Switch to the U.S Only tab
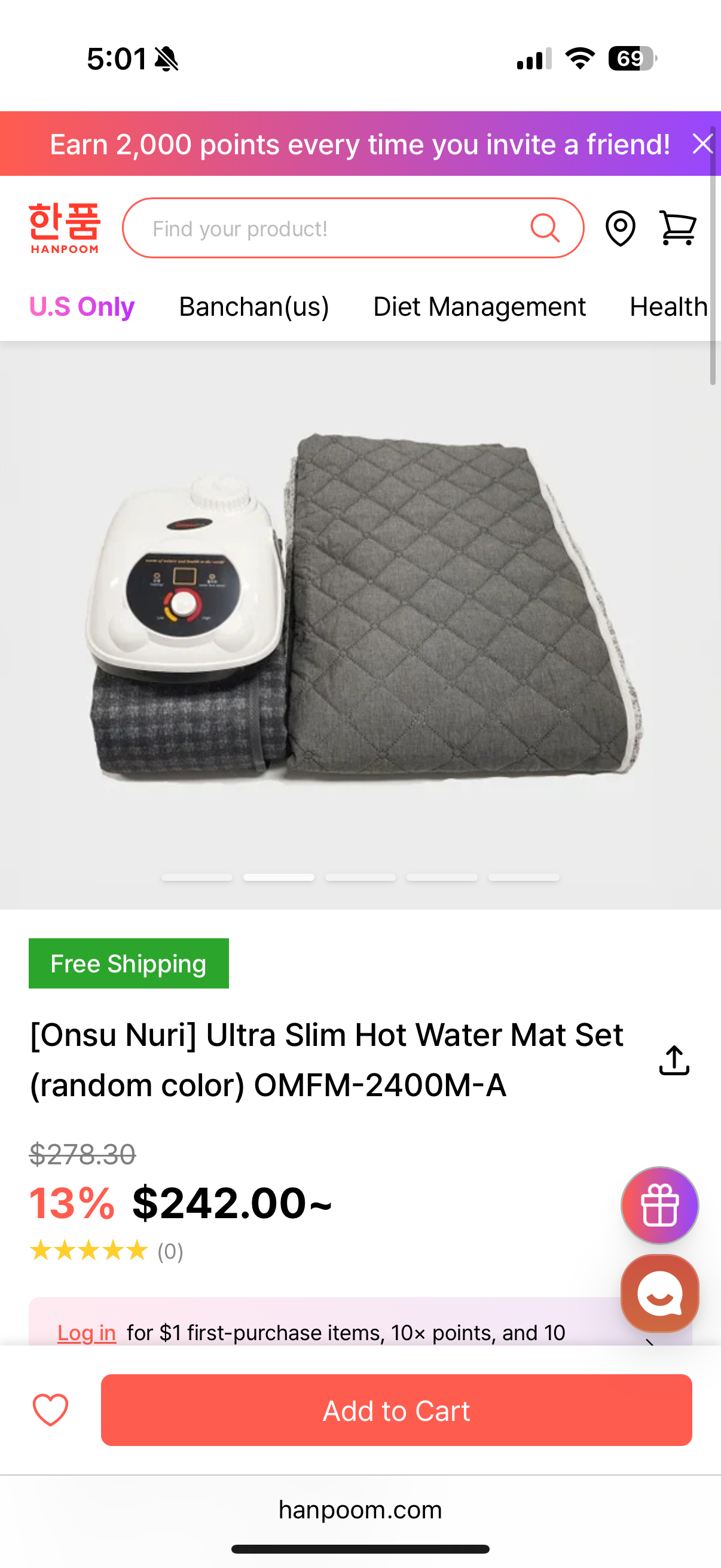Image resolution: width=721 pixels, height=1568 pixels. [82, 307]
